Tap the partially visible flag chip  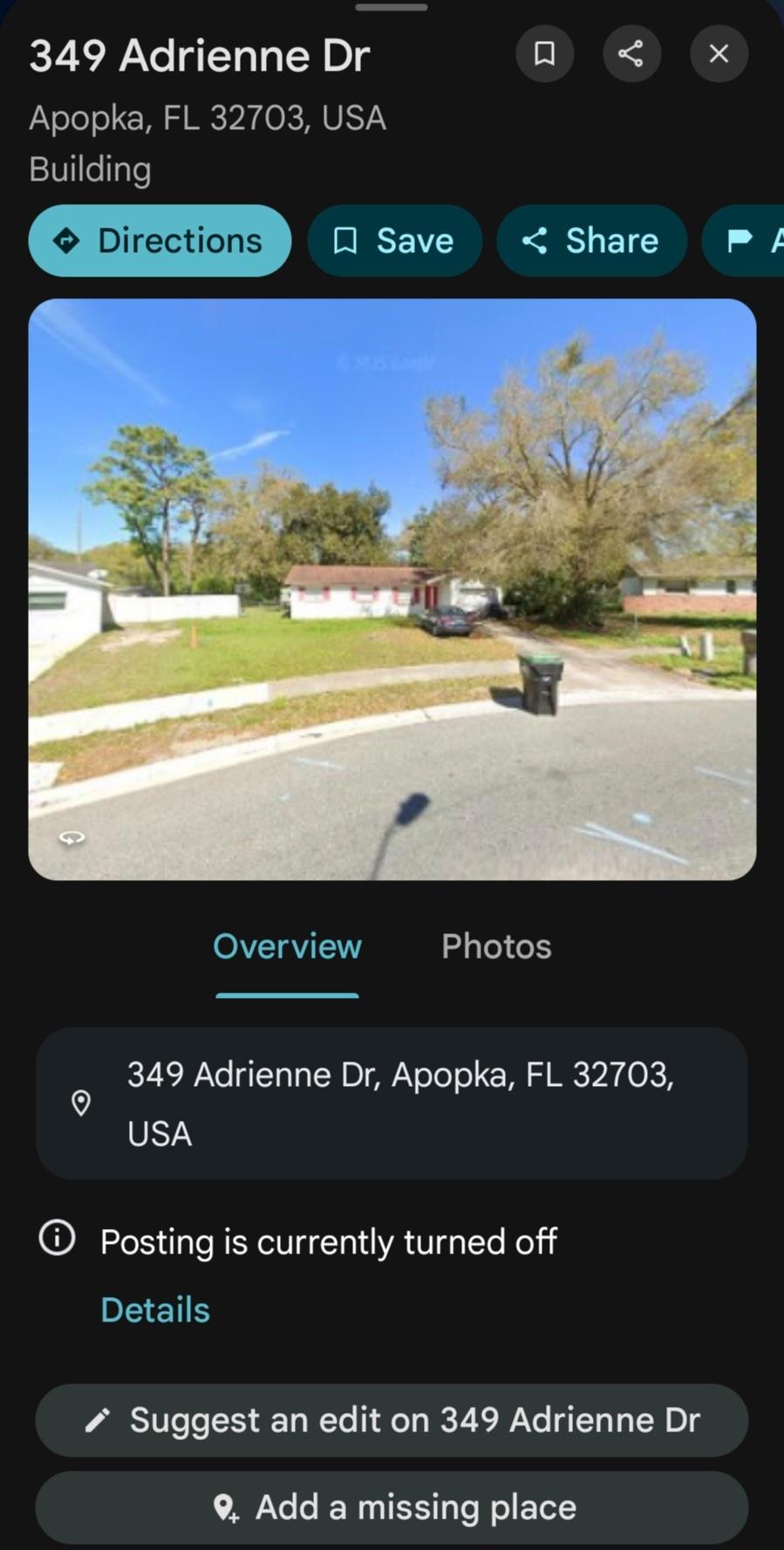coord(747,241)
